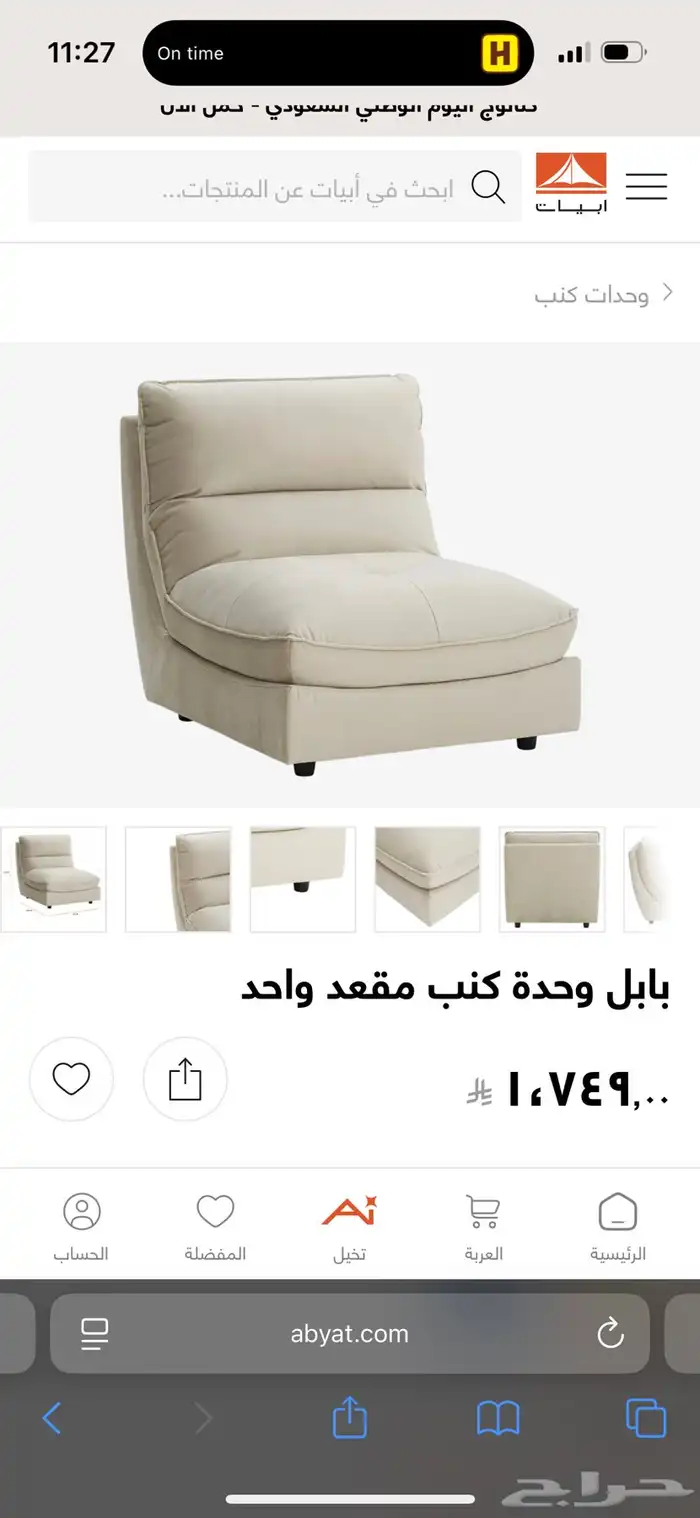Open the العربة cart tab
Screen dimensions: 700x1518
coord(483,1227)
